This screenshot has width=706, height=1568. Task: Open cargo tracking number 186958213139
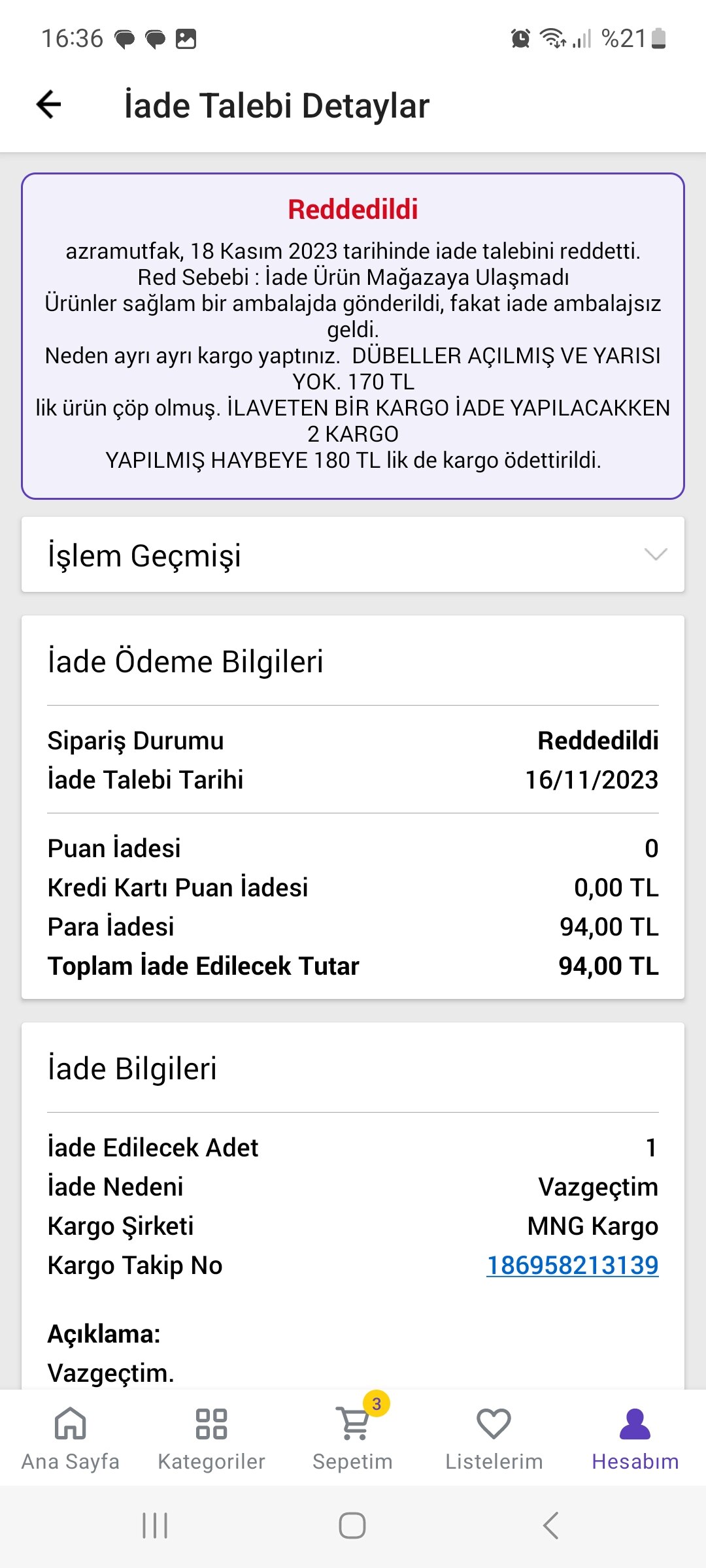pos(572,1266)
